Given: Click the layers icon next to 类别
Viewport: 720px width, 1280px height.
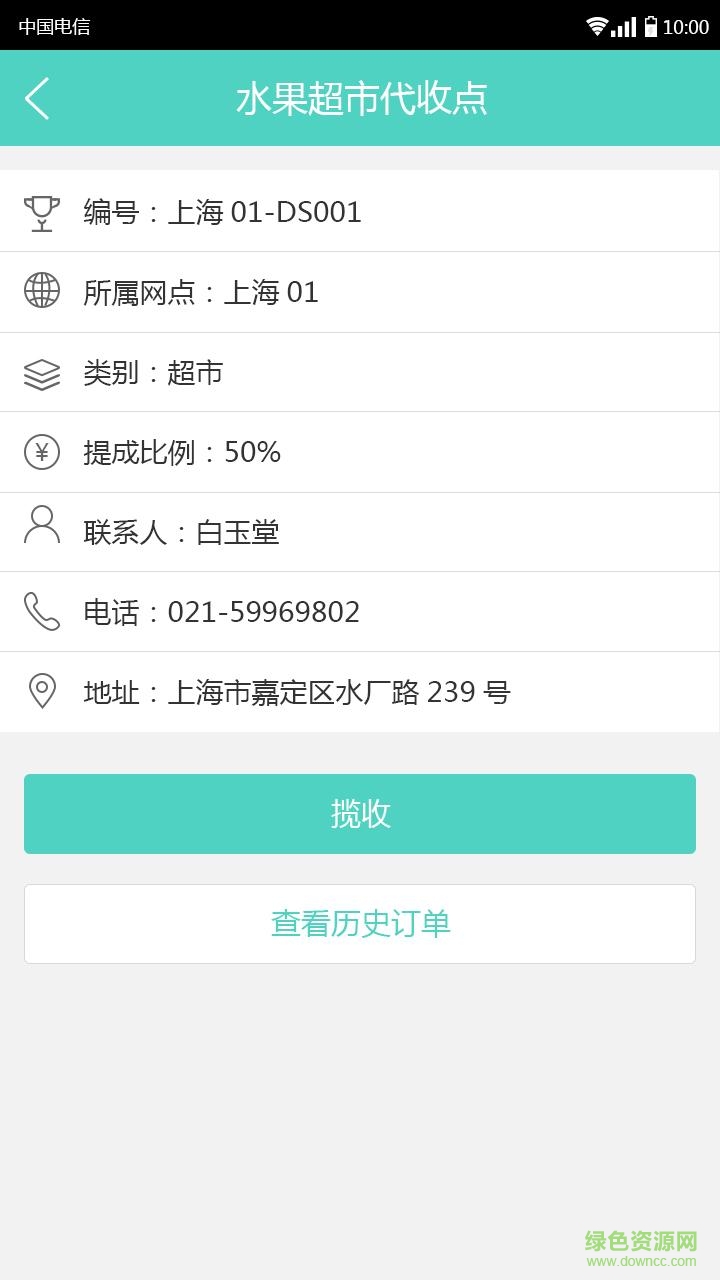Looking at the screenshot, I should click(x=41, y=372).
